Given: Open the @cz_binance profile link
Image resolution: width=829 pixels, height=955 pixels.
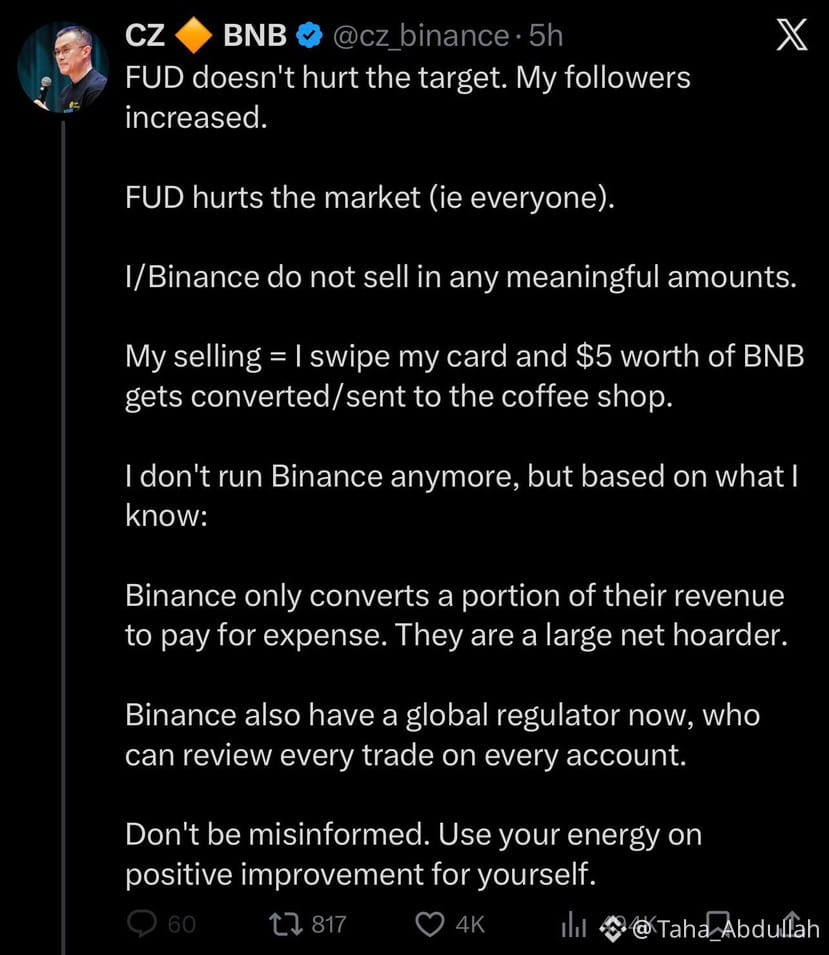Looking at the screenshot, I should click(x=419, y=36).
